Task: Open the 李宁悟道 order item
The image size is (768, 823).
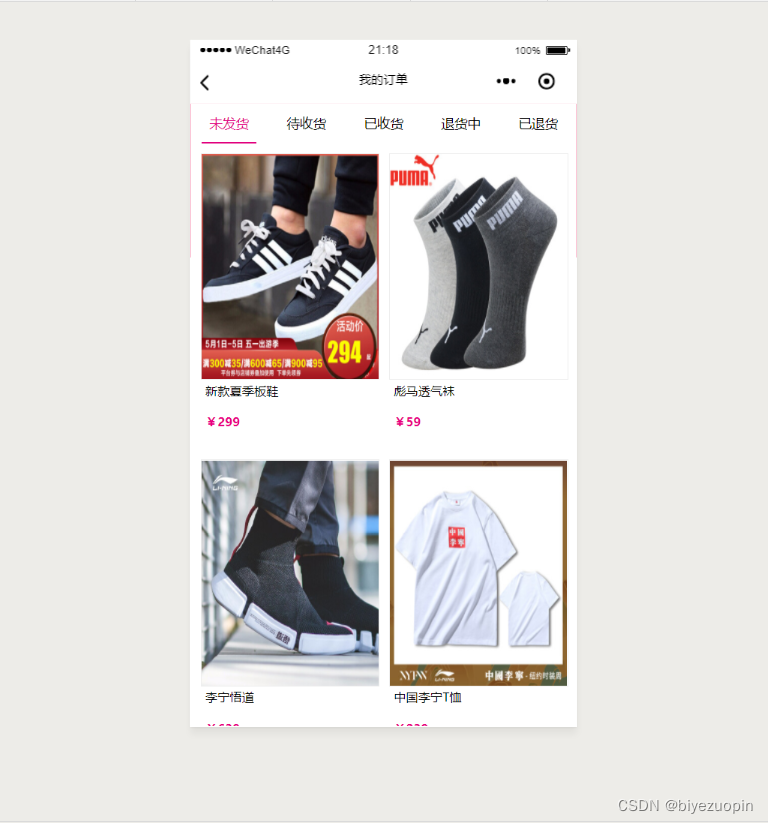Action: click(x=290, y=573)
